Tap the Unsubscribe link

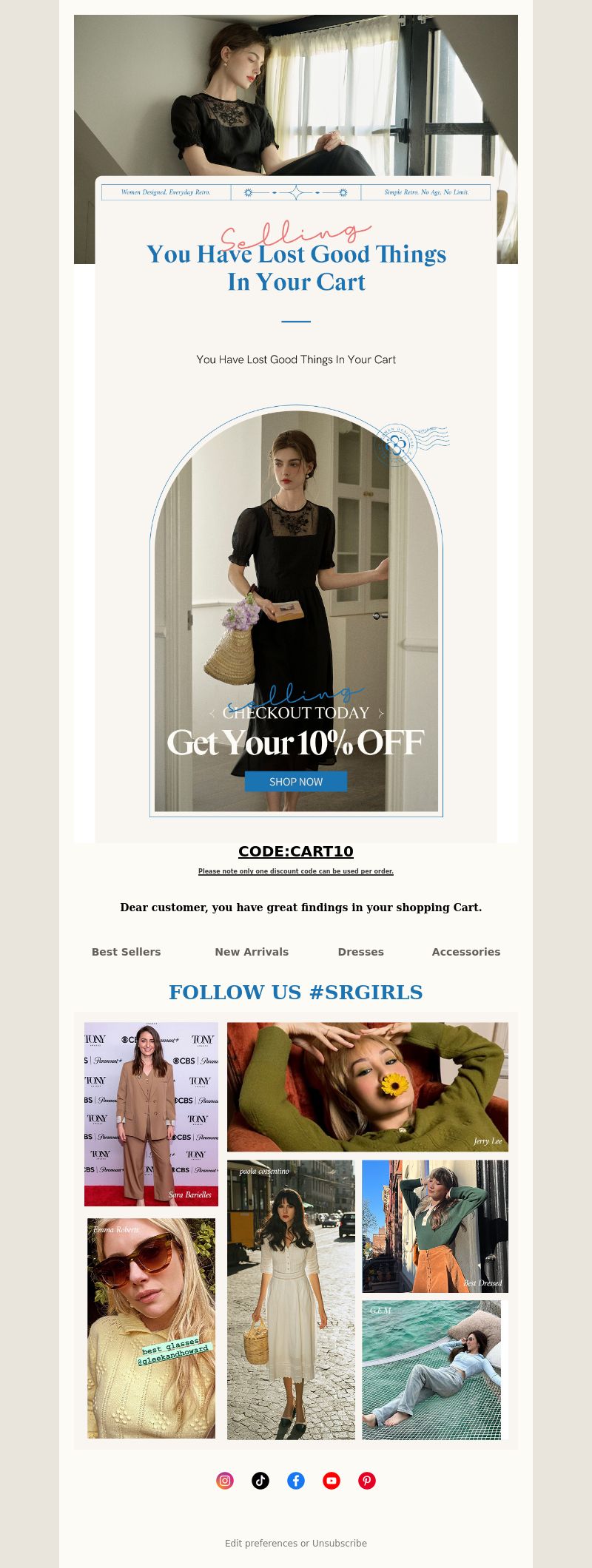point(340,1543)
